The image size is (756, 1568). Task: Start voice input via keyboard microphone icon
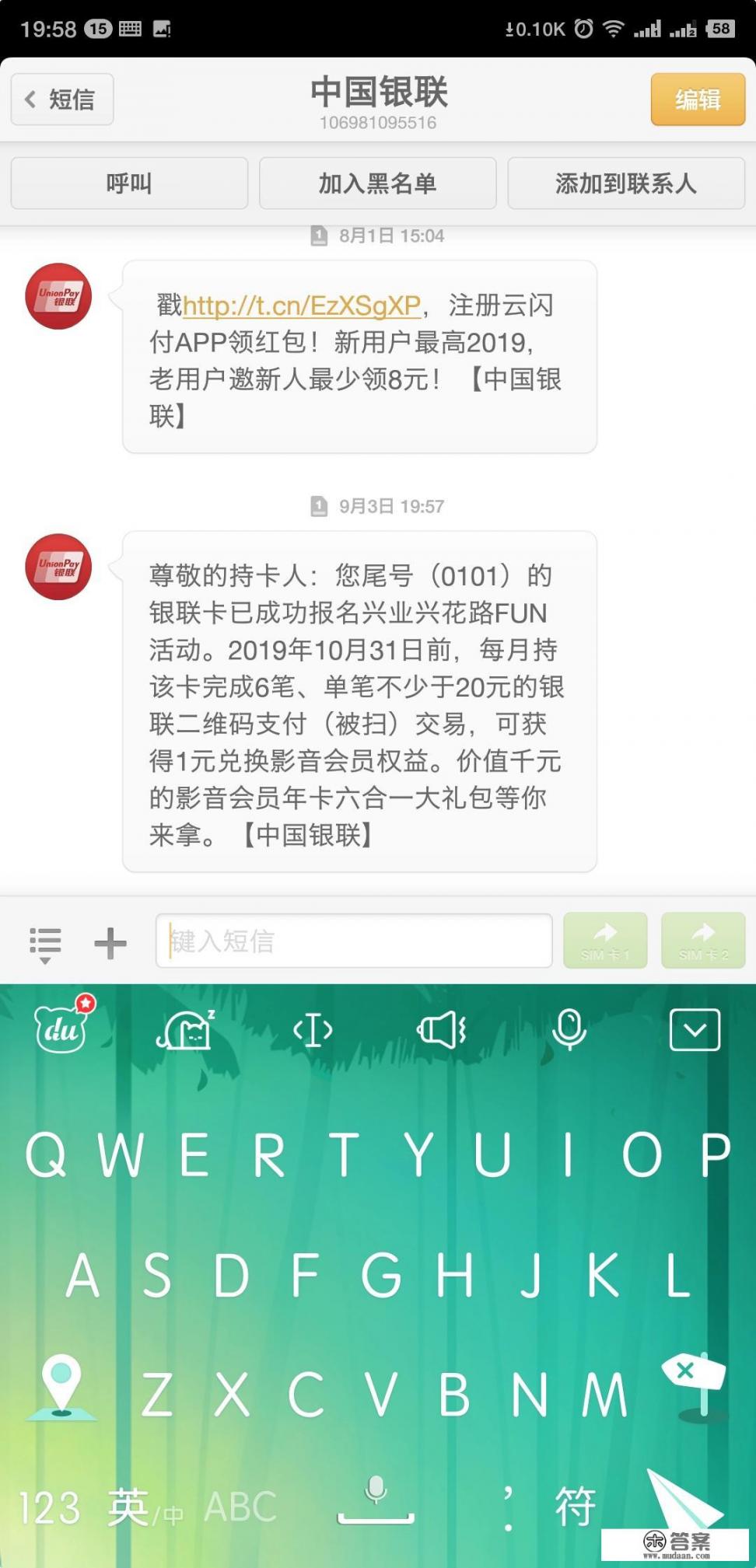[569, 1028]
